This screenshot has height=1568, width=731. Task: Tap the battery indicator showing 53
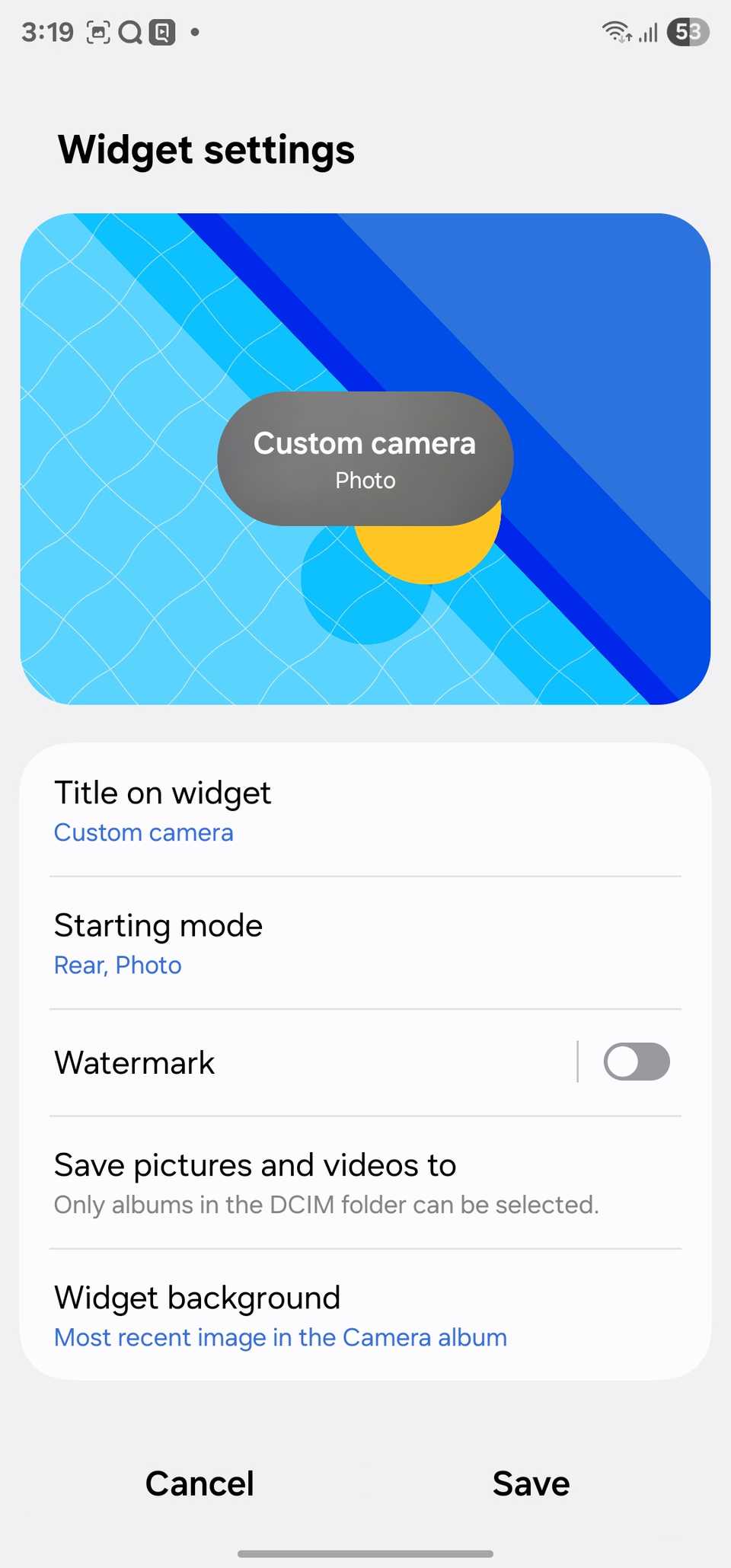pyautogui.click(x=688, y=31)
